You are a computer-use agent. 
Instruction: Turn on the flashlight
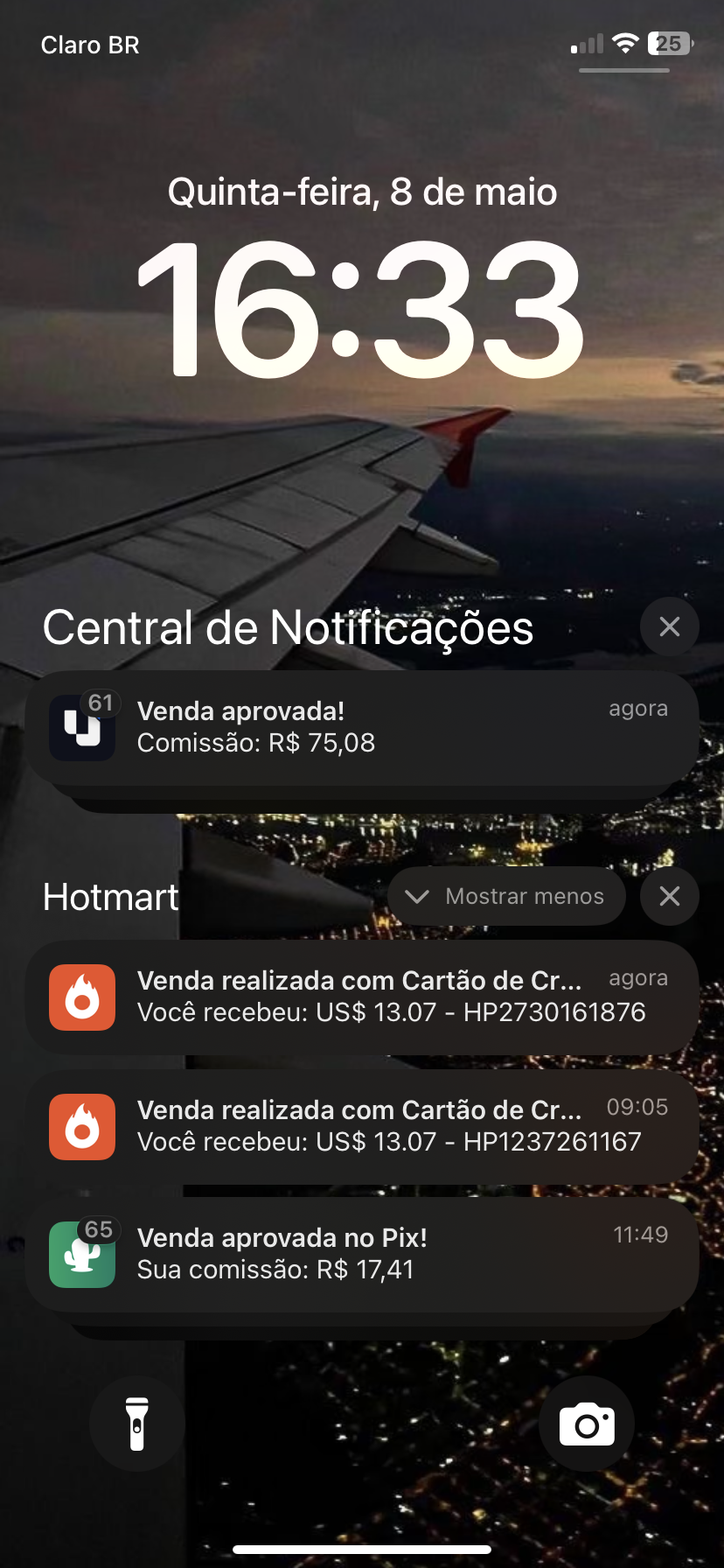(x=137, y=1424)
